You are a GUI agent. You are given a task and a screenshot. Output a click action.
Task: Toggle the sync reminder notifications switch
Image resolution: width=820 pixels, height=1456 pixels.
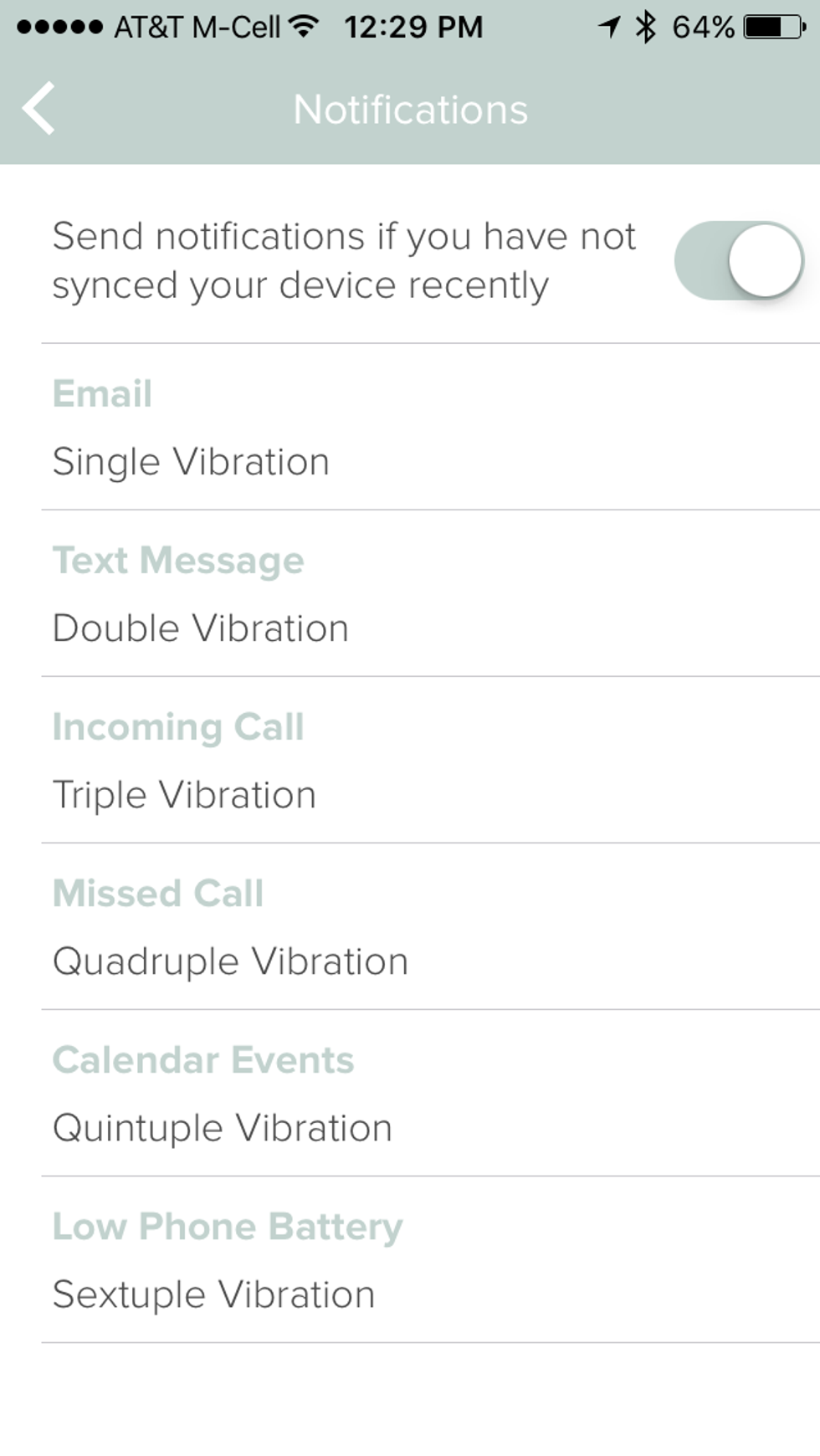pos(738,260)
